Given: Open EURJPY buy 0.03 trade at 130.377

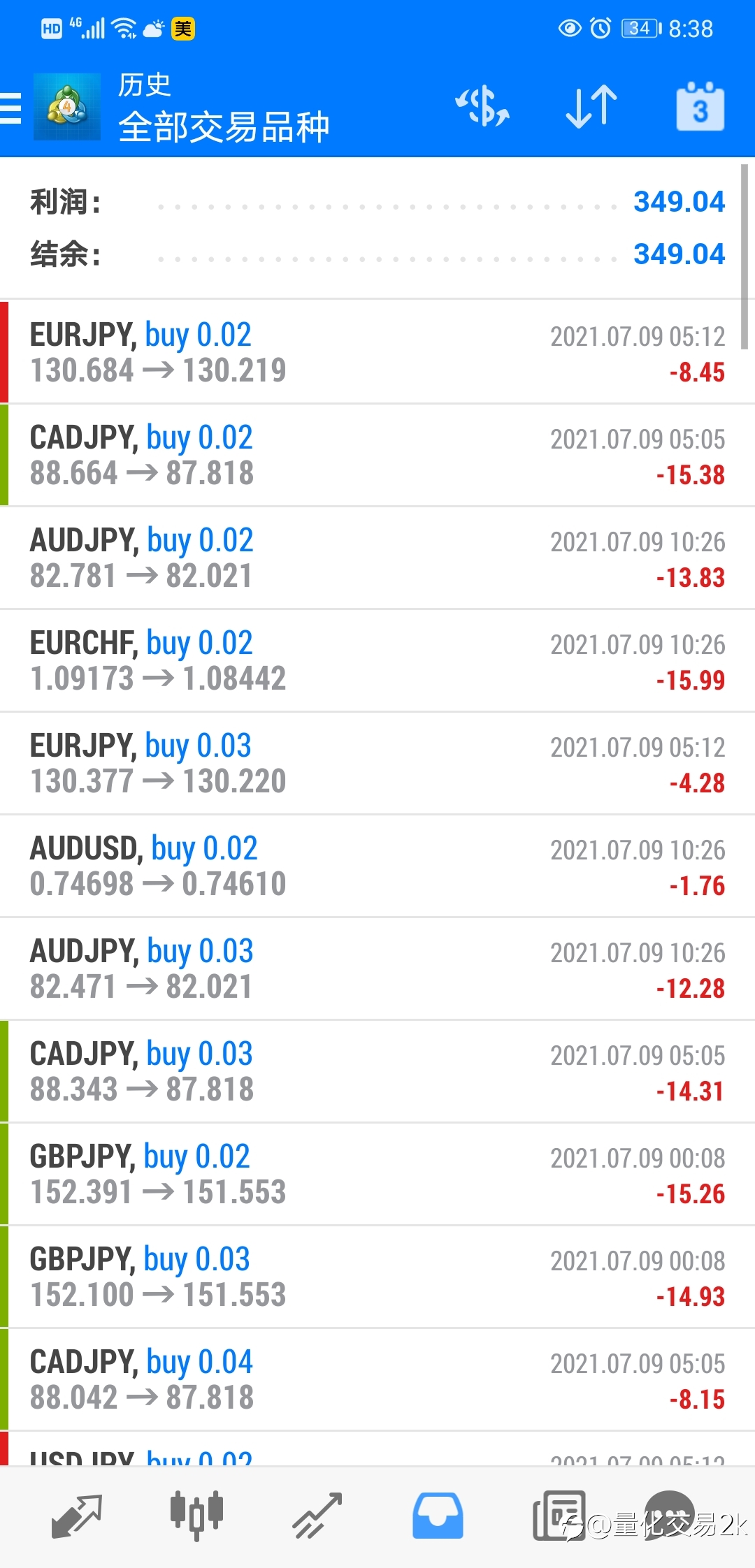Looking at the screenshot, I should tap(377, 763).
